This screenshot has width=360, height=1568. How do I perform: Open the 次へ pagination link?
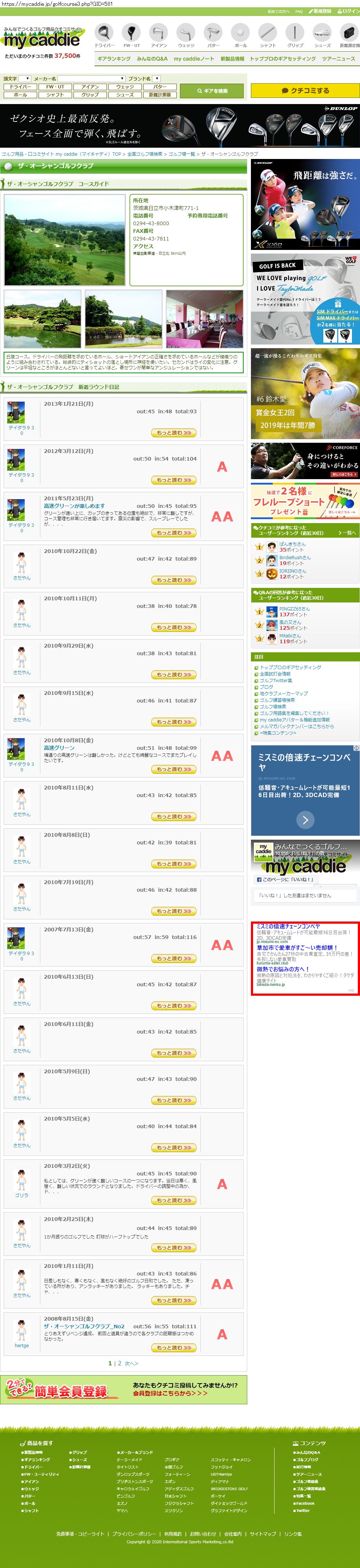[x=131, y=1363]
